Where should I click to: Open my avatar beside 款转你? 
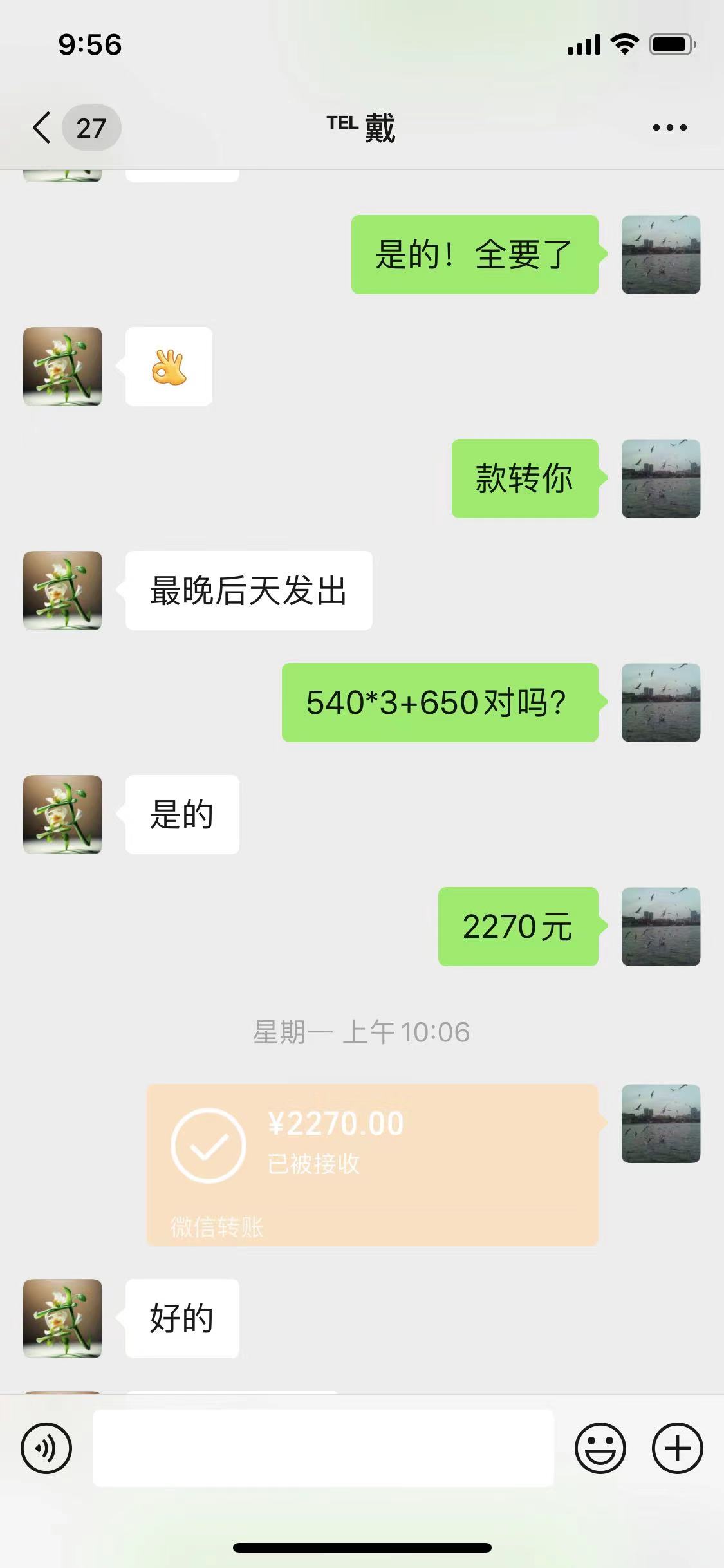pos(661,478)
